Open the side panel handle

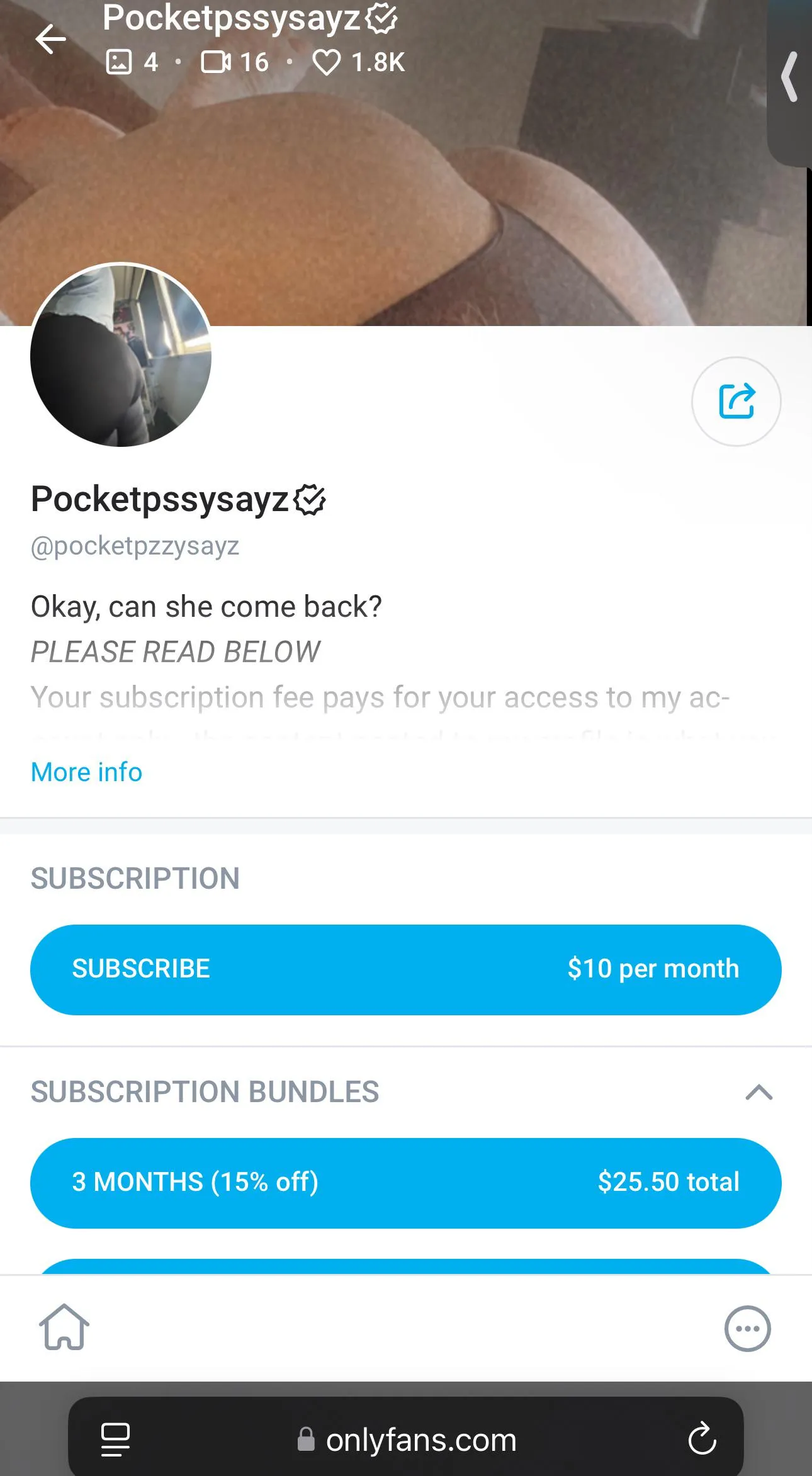pyautogui.click(x=789, y=77)
